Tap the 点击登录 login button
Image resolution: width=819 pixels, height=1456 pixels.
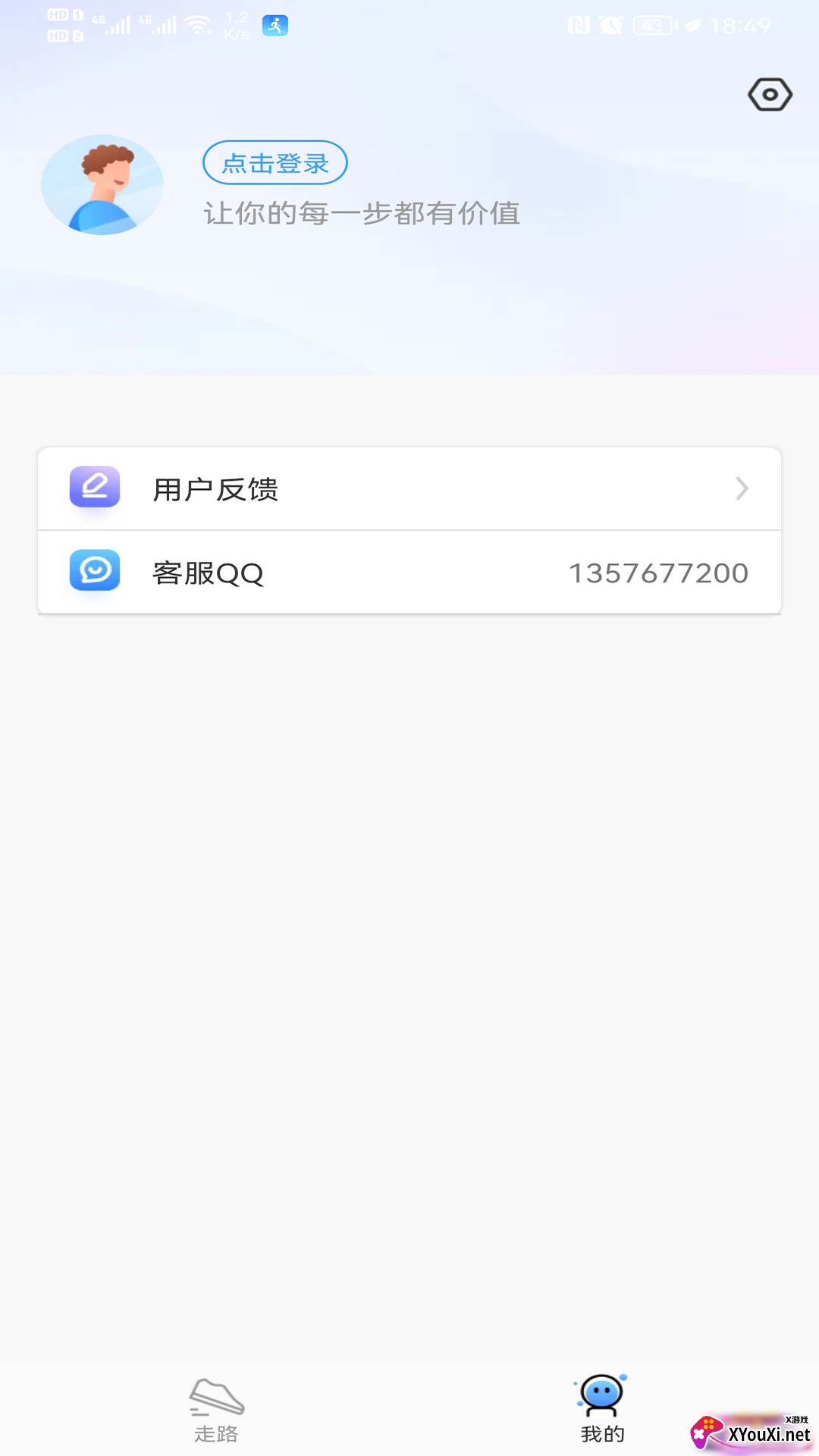(275, 162)
